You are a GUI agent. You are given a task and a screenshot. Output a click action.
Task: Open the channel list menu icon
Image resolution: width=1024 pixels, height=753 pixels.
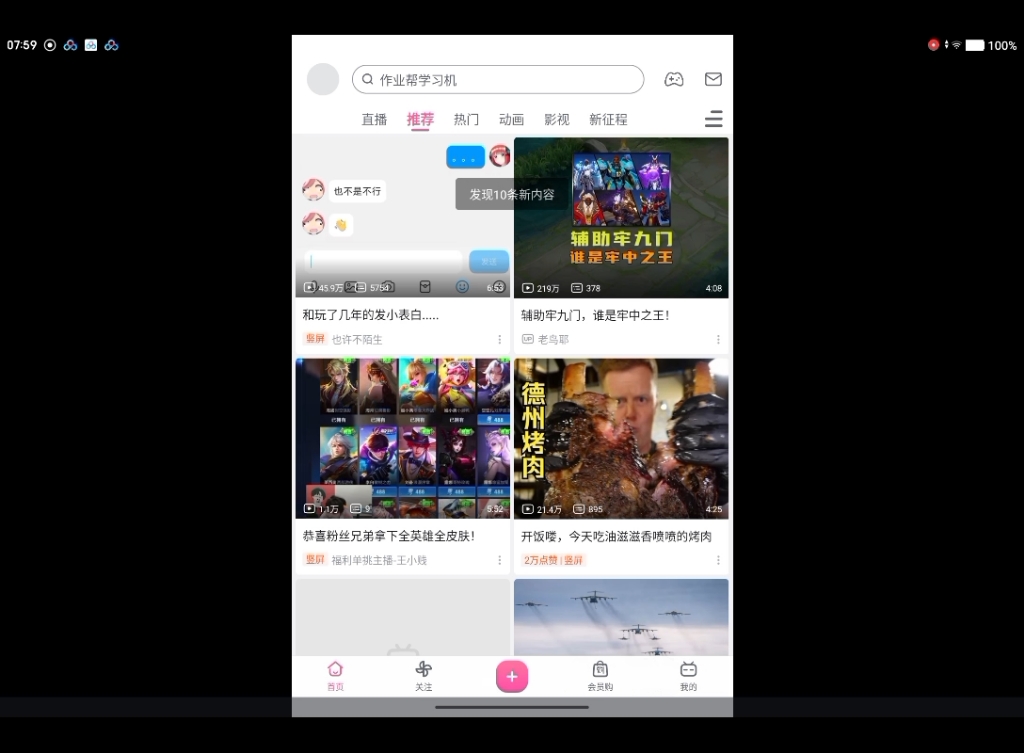click(713, 120)
